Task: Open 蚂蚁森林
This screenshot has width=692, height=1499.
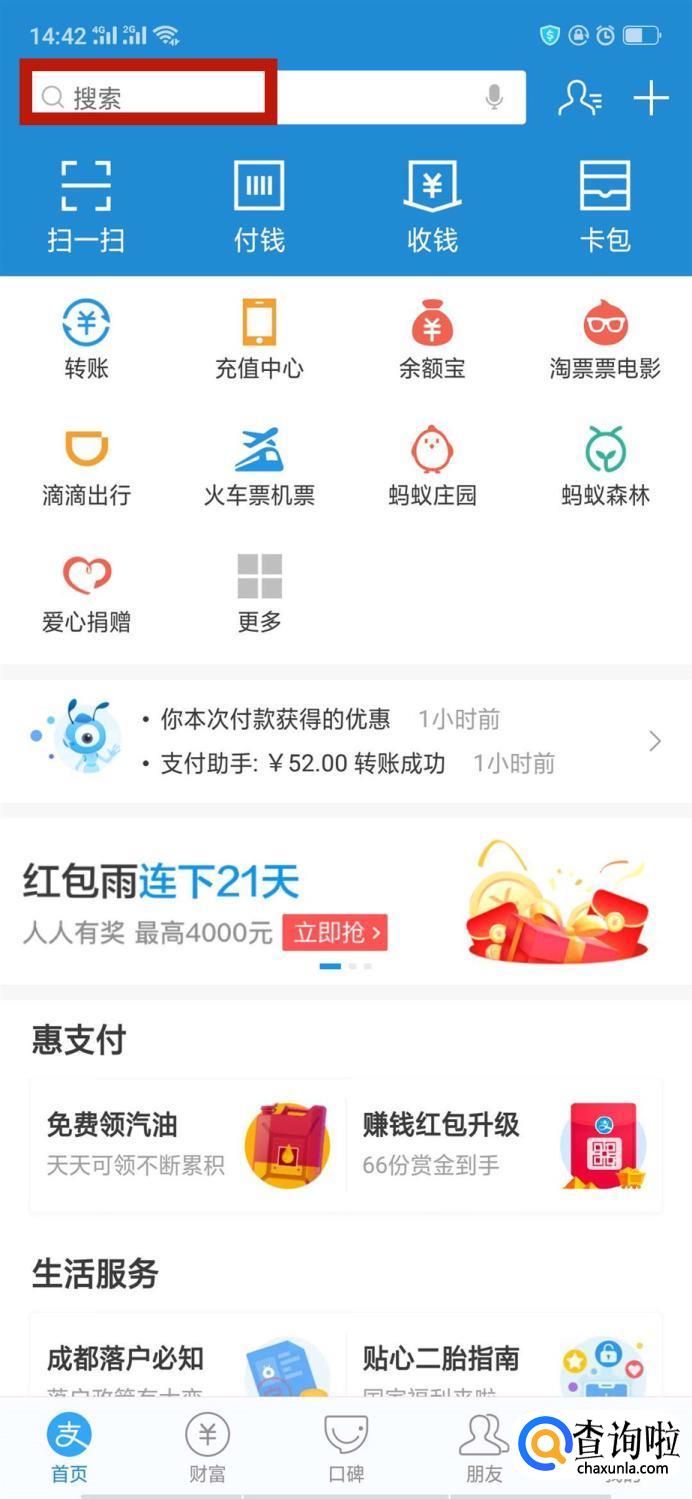Action: pyautogui.click(x=605, y=466)
